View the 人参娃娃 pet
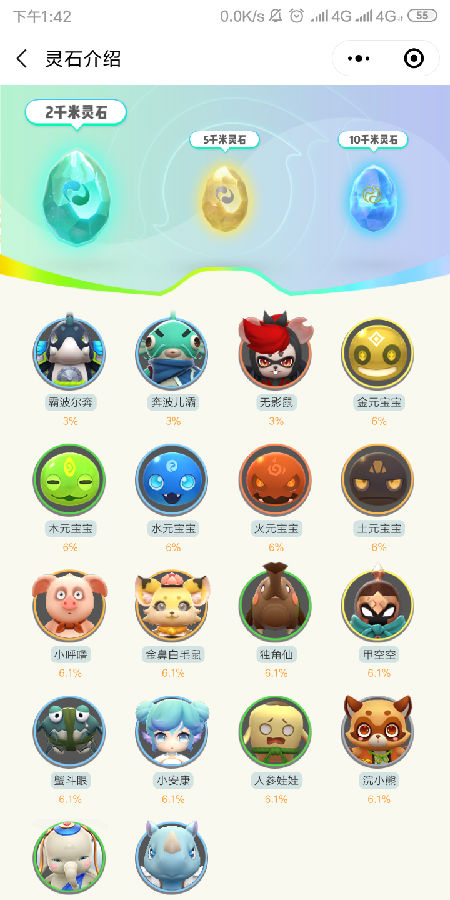 click(x=276, y=732)
